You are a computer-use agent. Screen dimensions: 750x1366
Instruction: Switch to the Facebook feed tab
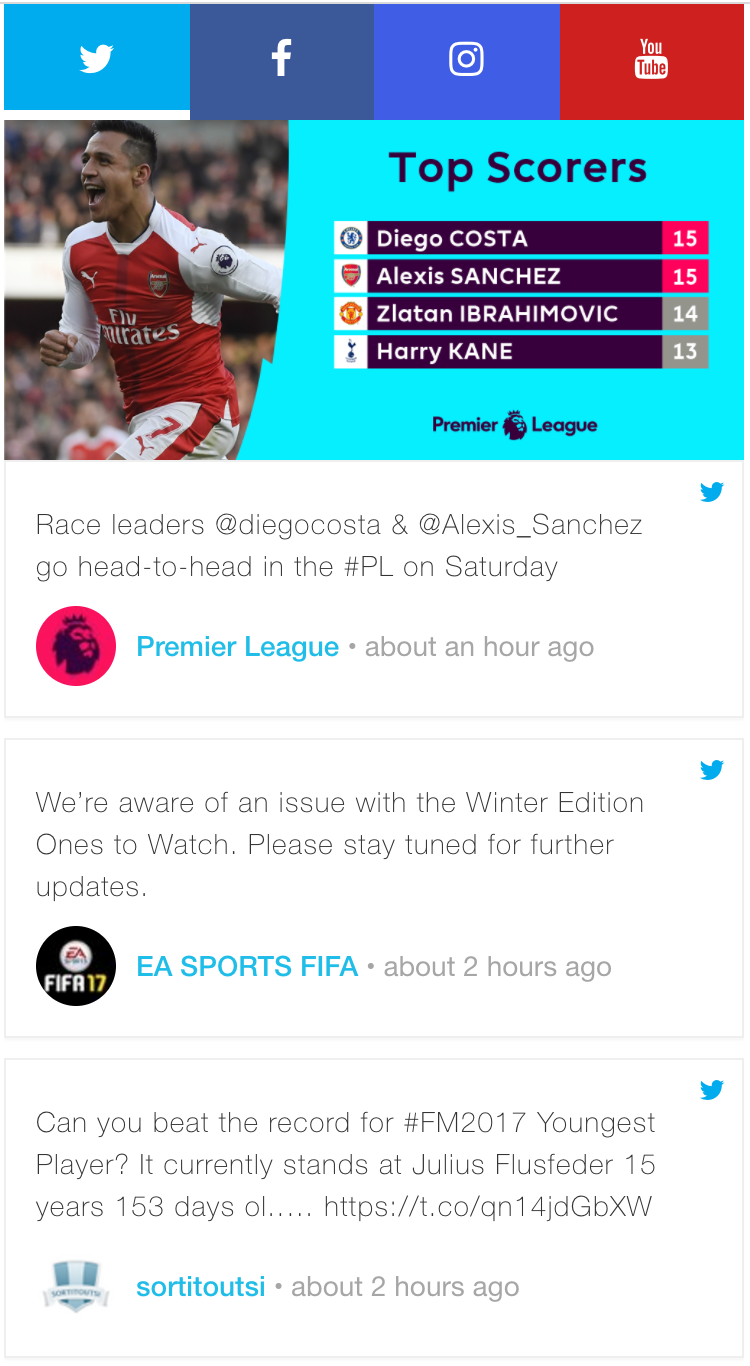[x=281, y=59]
